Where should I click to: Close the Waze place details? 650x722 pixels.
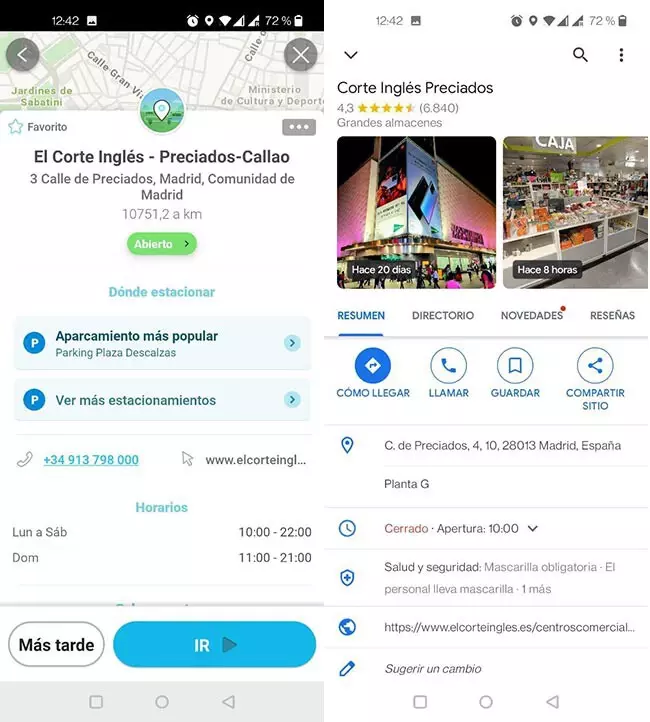point(300,54)
